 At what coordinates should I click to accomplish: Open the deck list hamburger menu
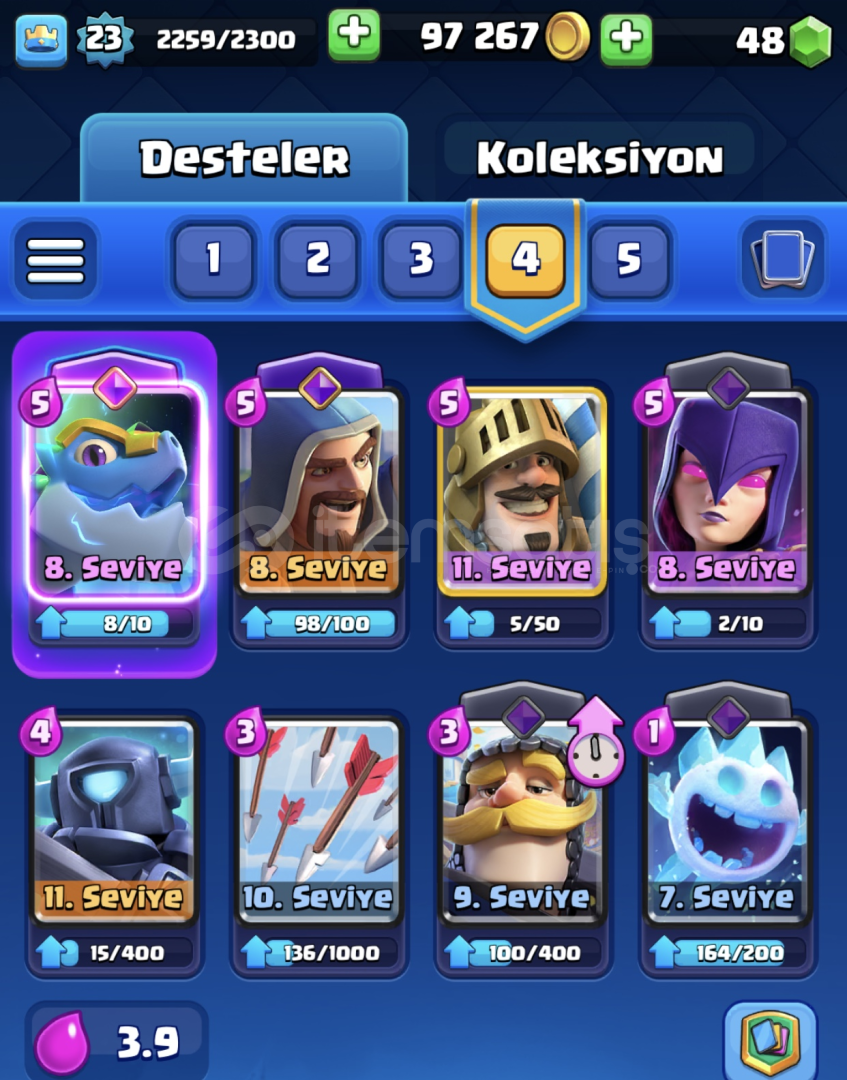pos(56,260)
